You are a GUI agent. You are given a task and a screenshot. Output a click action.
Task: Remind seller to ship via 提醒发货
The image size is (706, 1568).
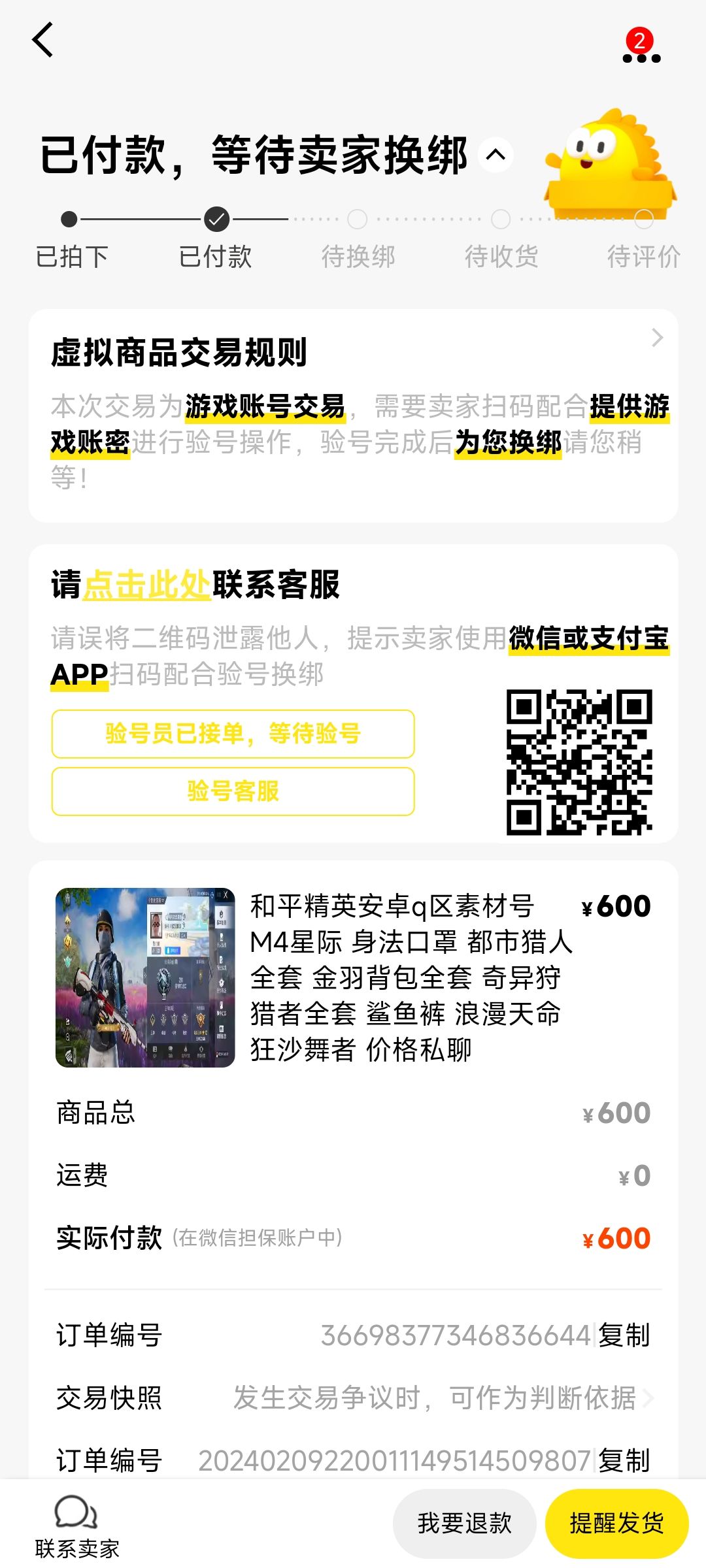[x=616, y=1524]
